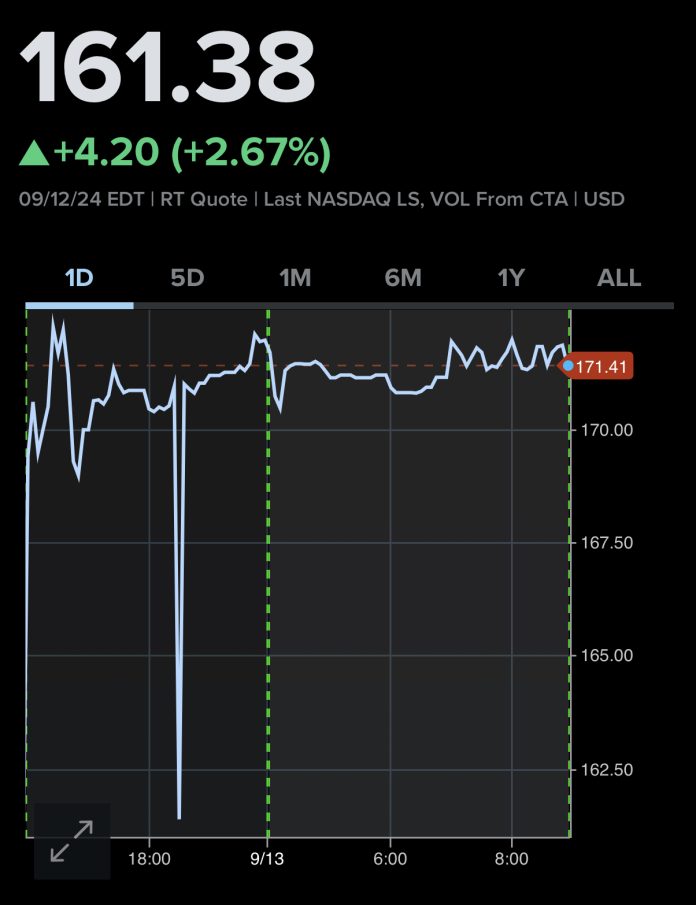
Task: Expand the chart to fullscreen
Action: (72, 841)
